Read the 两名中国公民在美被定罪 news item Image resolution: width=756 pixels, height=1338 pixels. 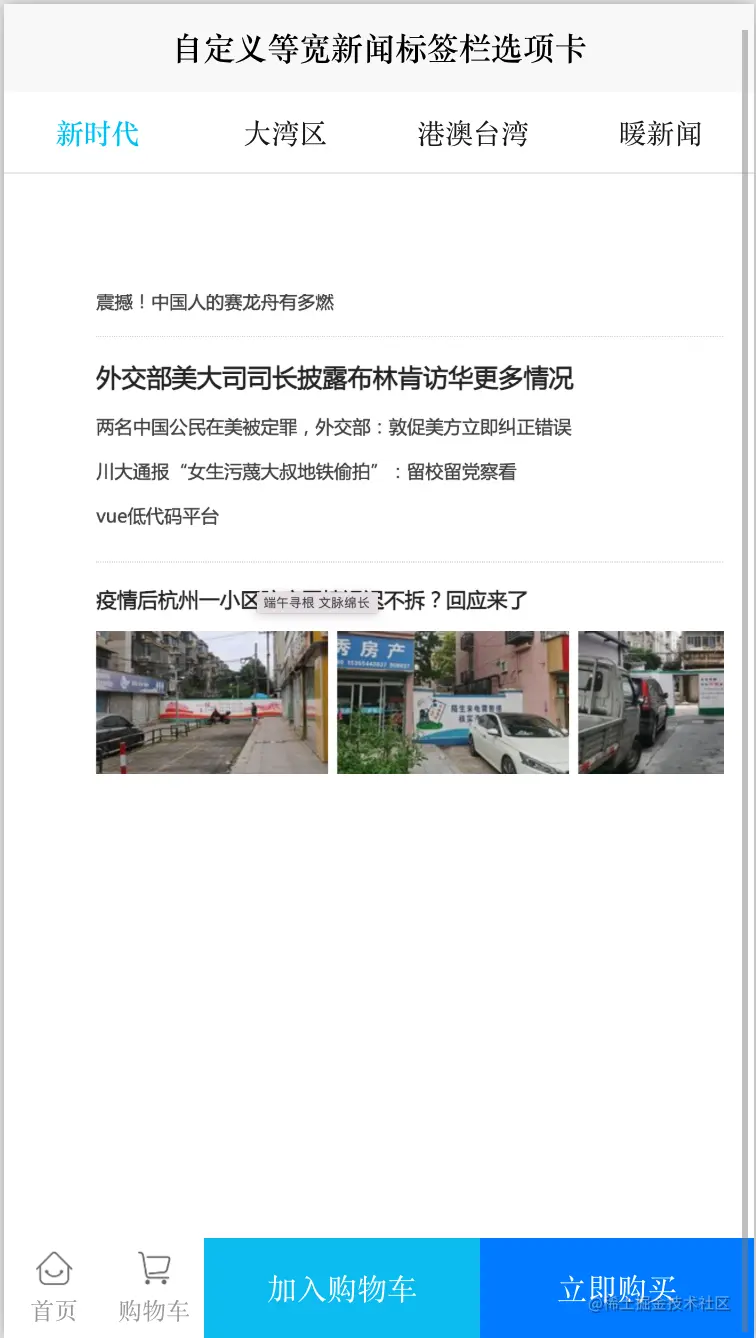[334, 428]
